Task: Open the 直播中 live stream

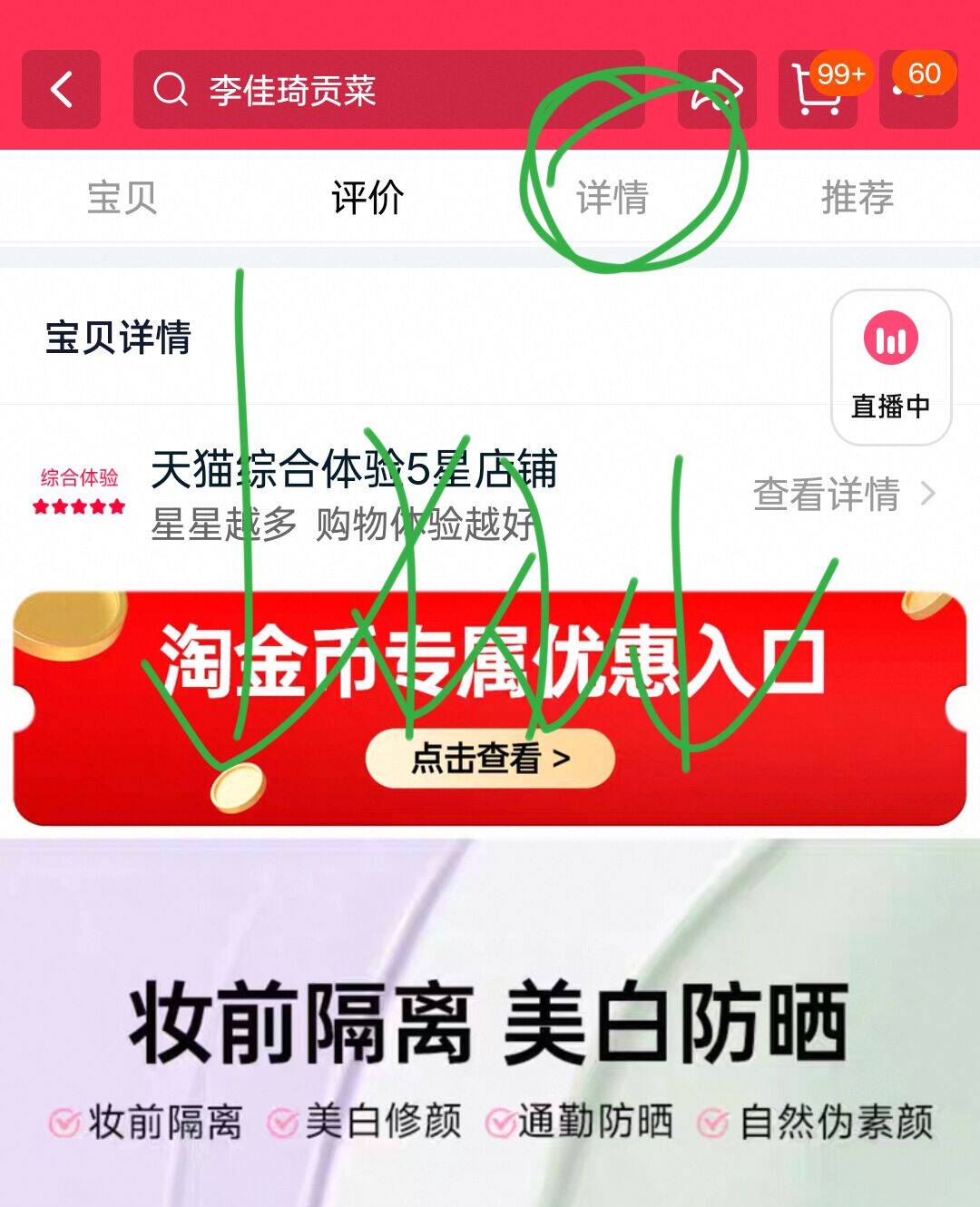Action: pos(890,367)
